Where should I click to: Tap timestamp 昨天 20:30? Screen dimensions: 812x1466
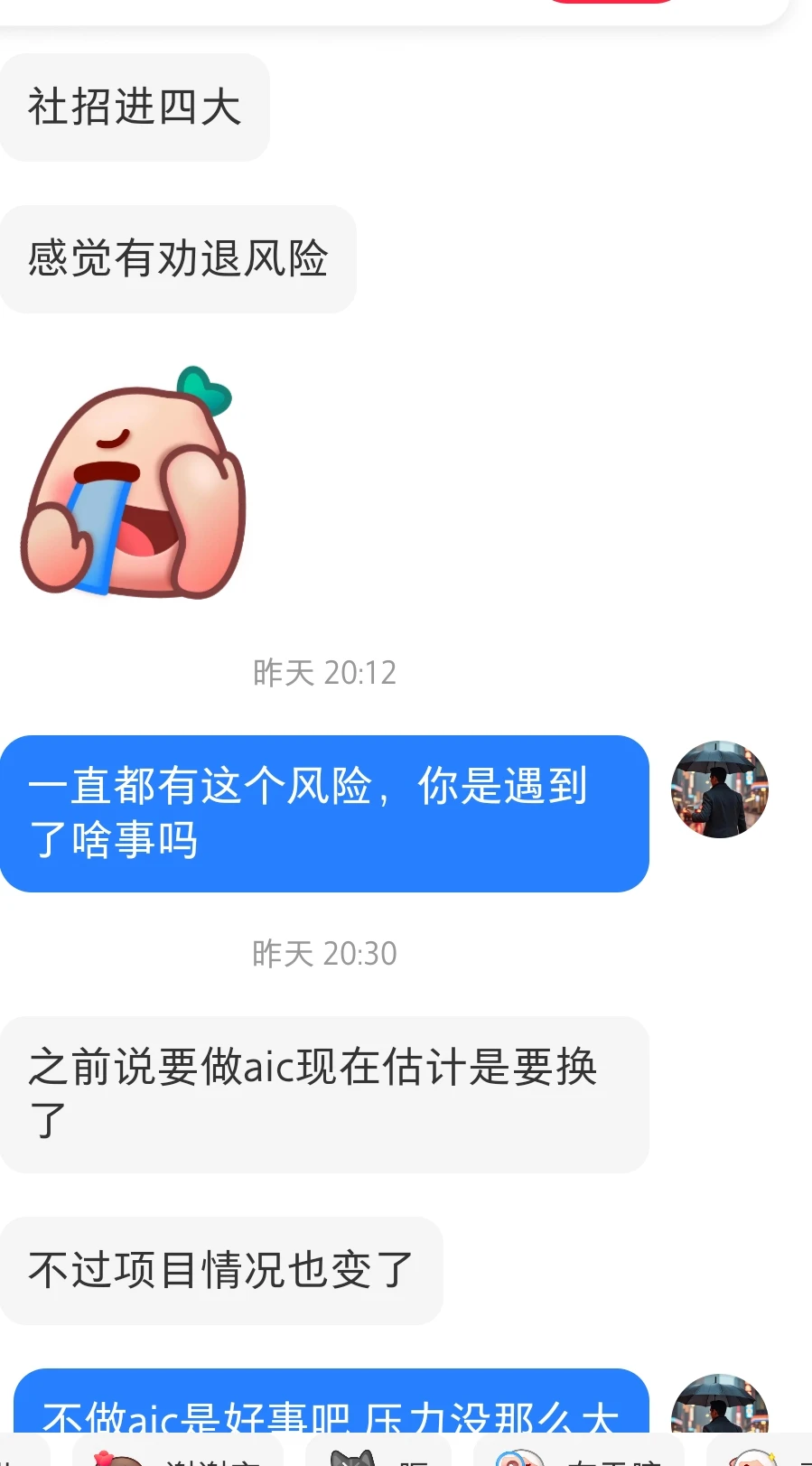[323, 953]
